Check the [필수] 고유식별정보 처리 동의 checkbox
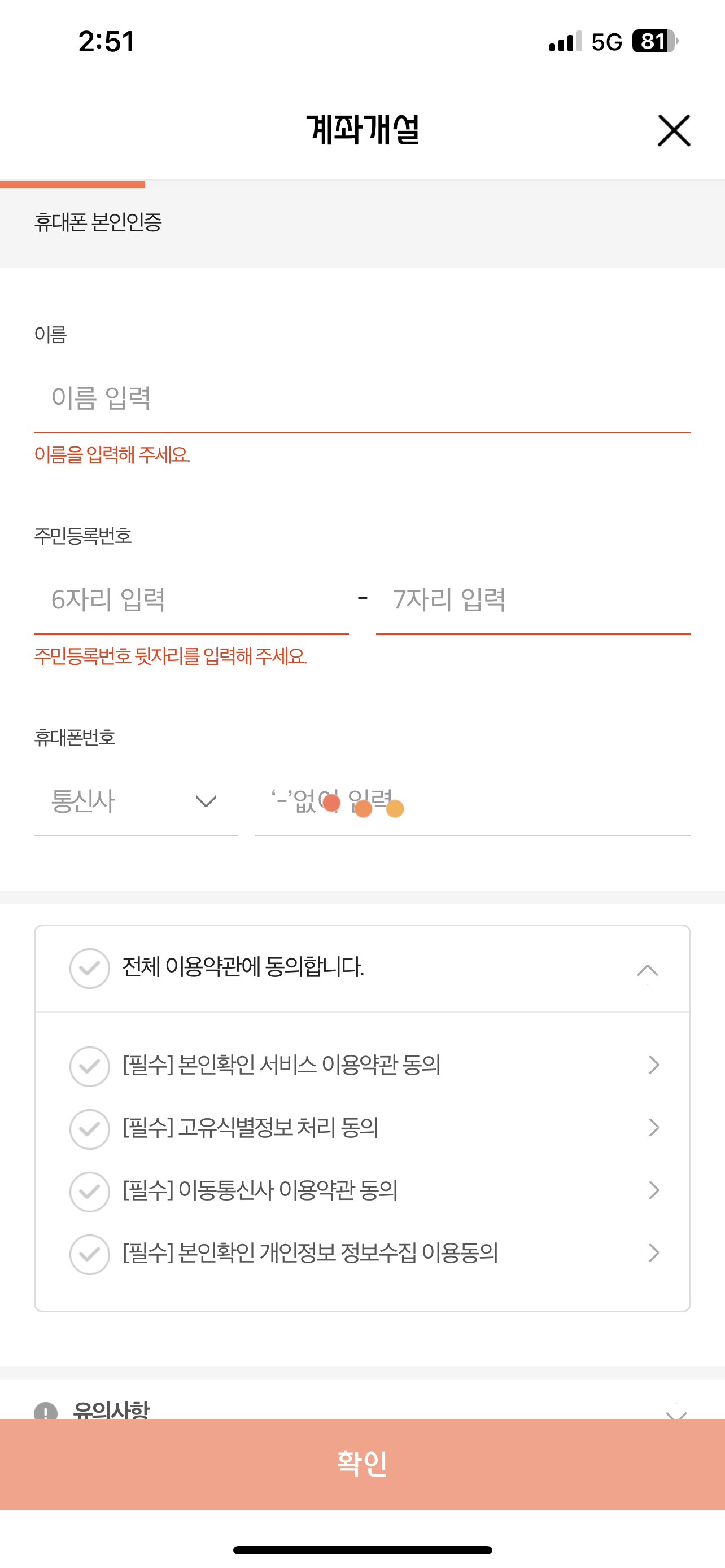725x1568 pixels. click(x=89, y=1127)
